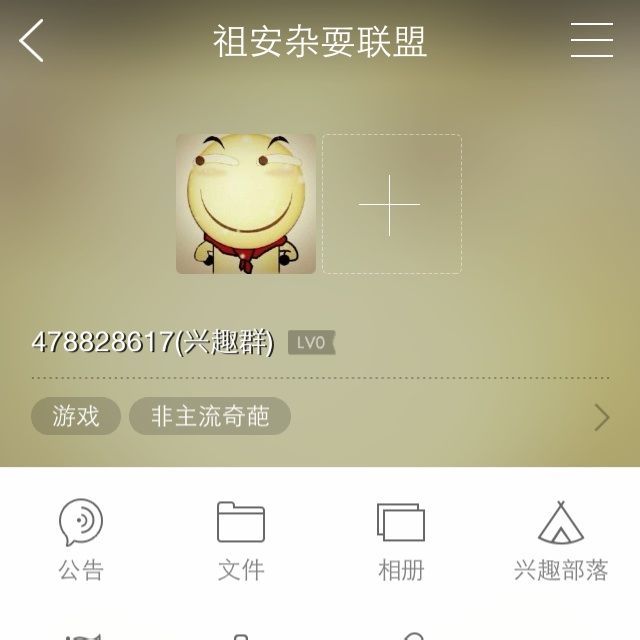Open 兴趣部落
This screenshot has width=640, height=640.
point(561,540)
